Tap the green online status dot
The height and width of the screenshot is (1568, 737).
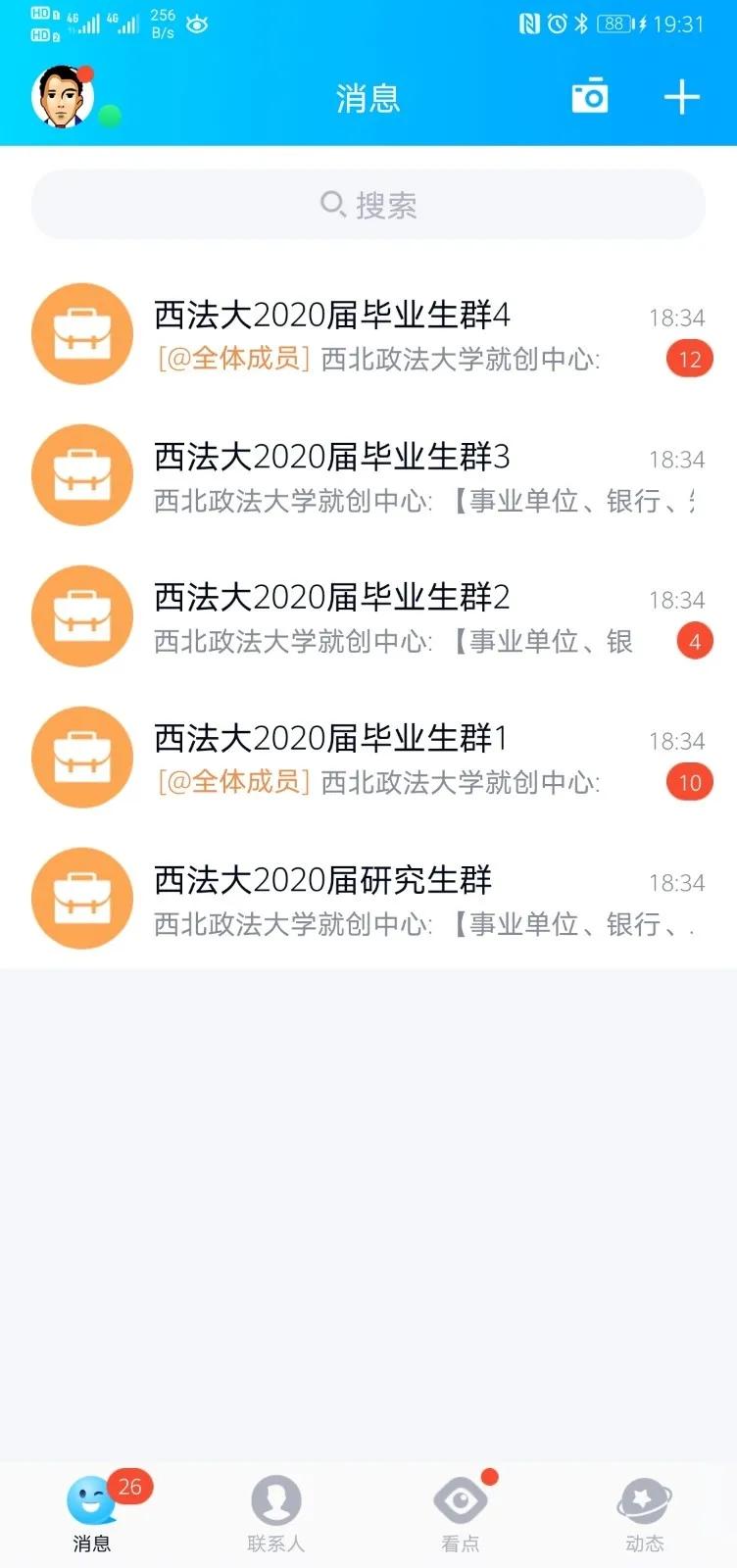(111, 115)
